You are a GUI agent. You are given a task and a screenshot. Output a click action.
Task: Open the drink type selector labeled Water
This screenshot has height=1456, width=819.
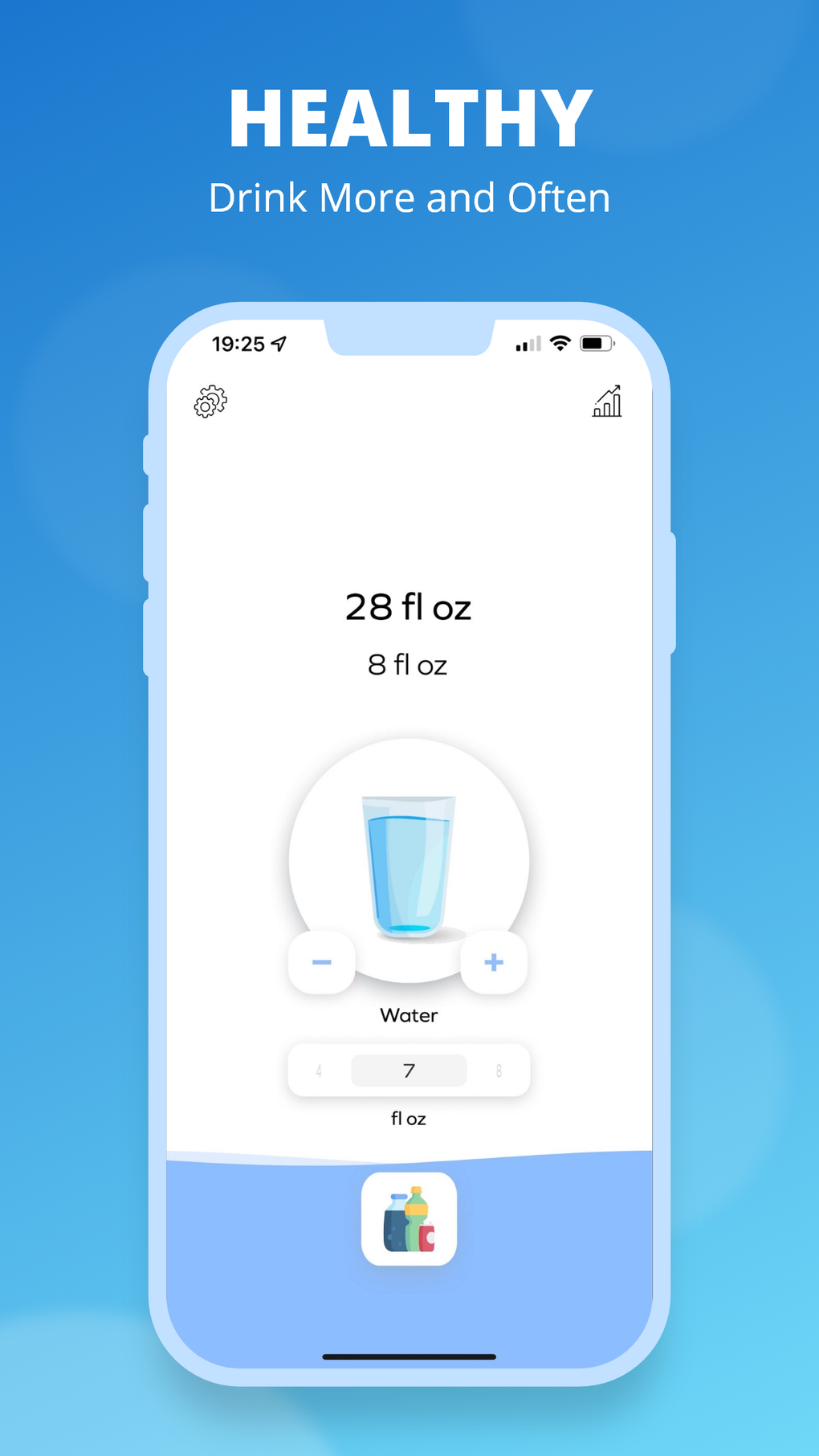(x=408, y=1015)
